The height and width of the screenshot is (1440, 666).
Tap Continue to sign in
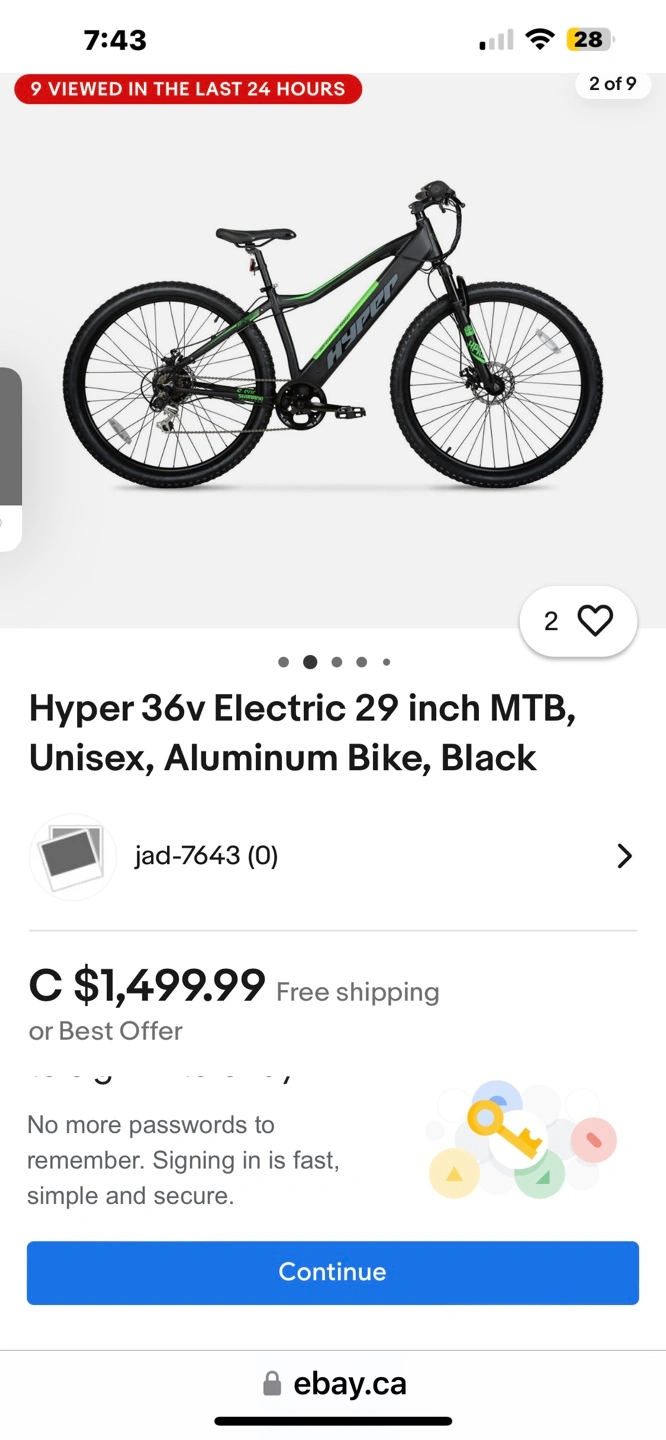[332, 1272]
